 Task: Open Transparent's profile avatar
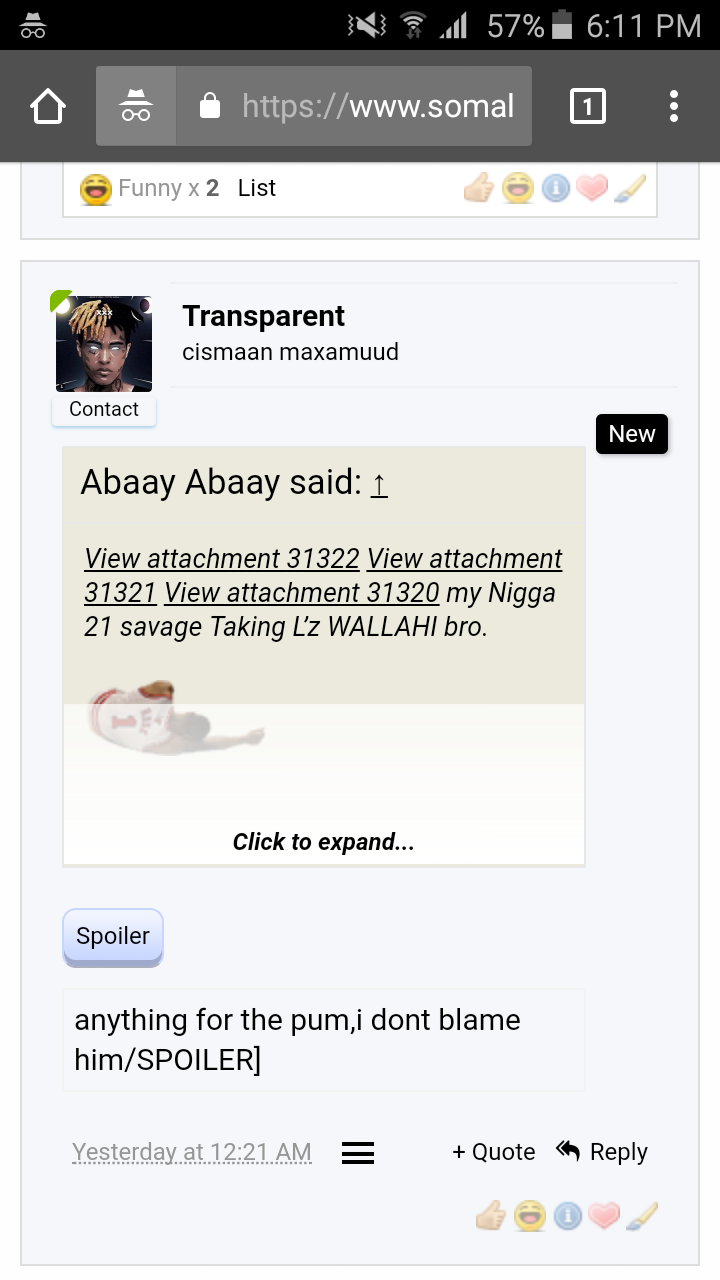tap(104, 344)
